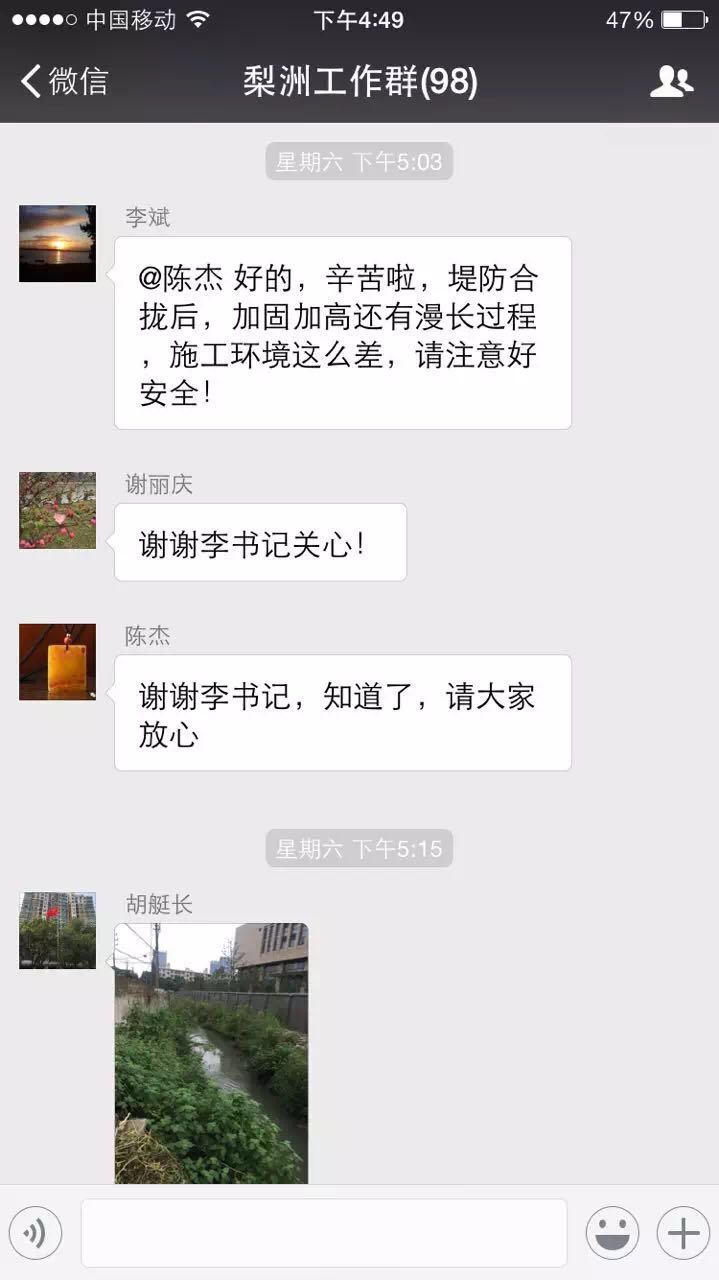Open the photo sent by 胡艇长
719x1280 pixels.
211,1052
